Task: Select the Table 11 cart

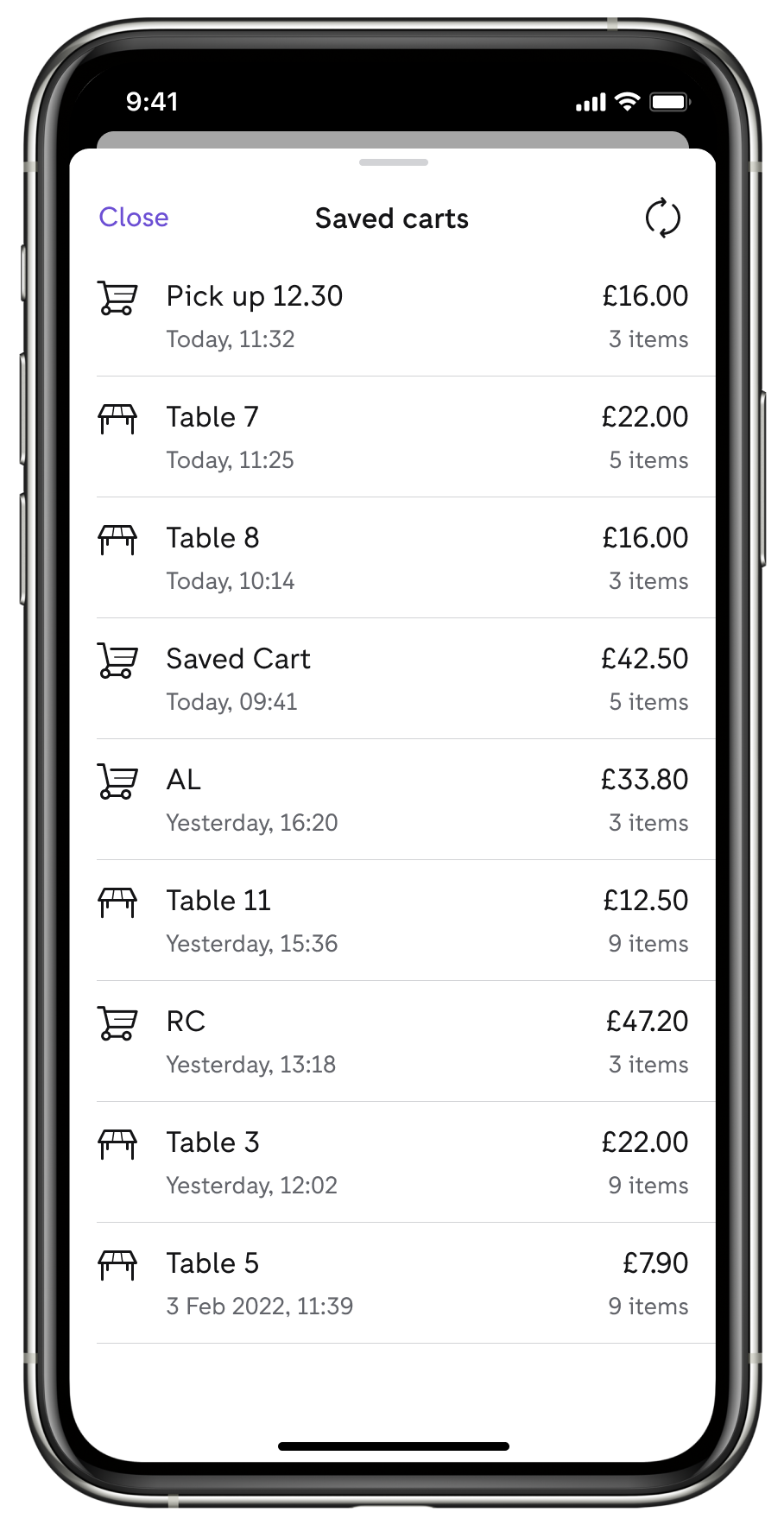Action: point(393,921)
